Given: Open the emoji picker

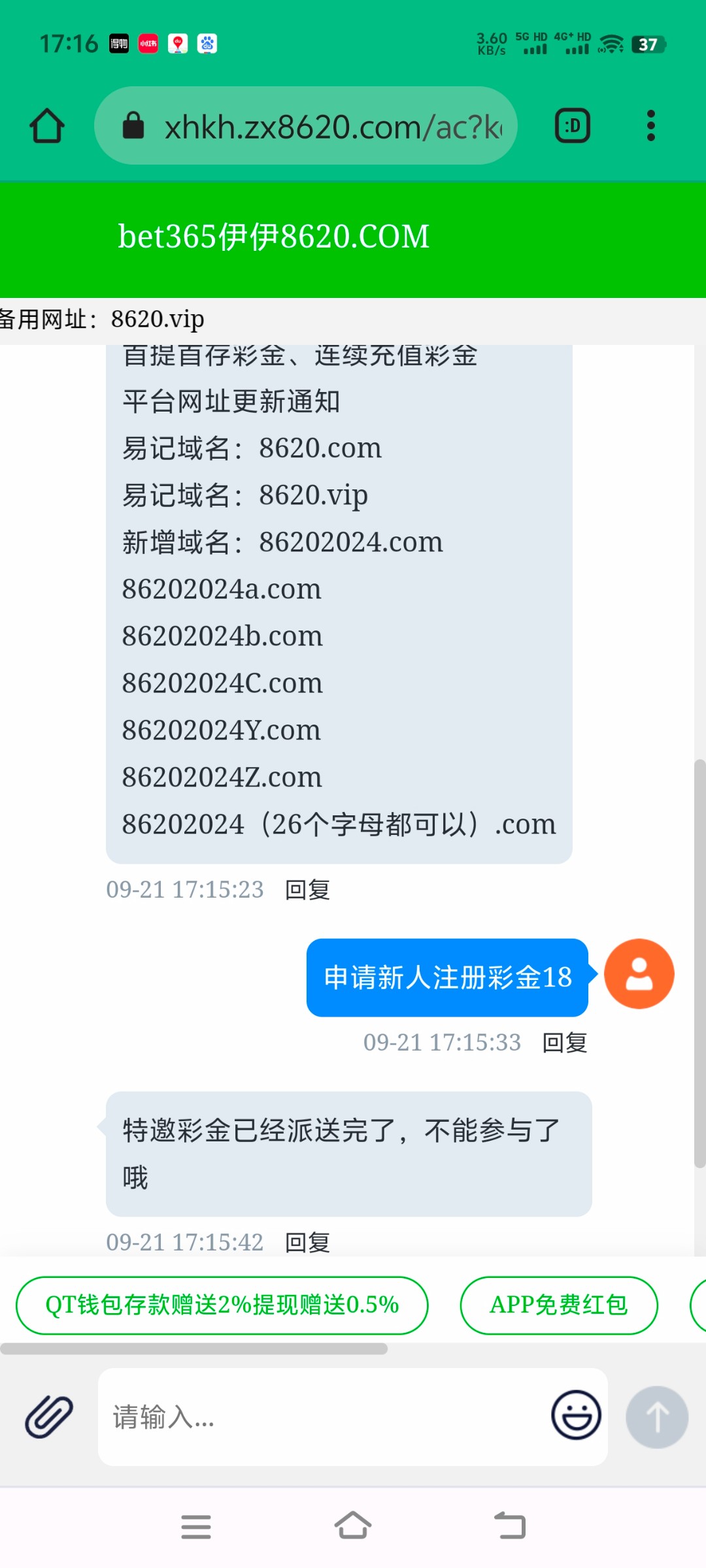Looking at the screenshot, I should tap(576, 1415).
